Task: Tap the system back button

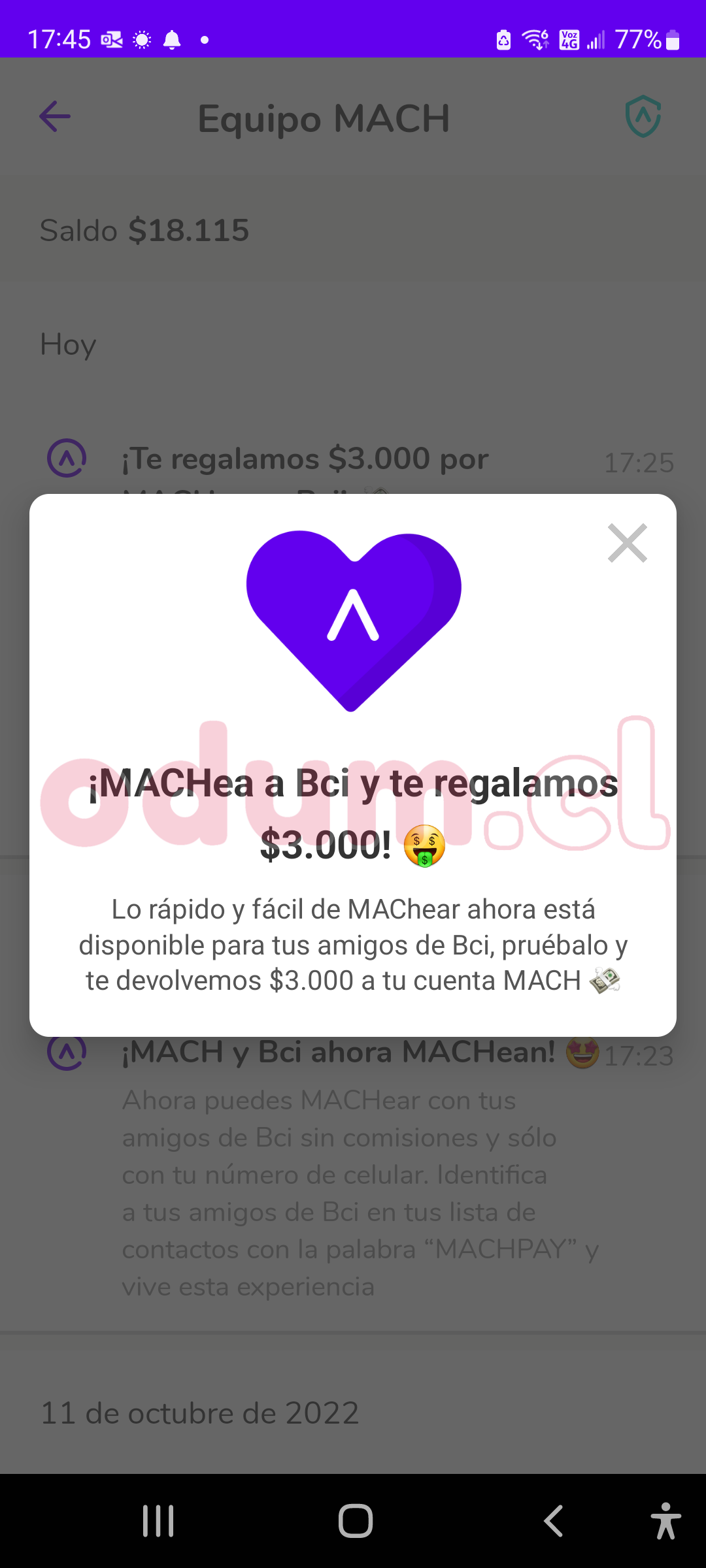Action: [554, 1521]
